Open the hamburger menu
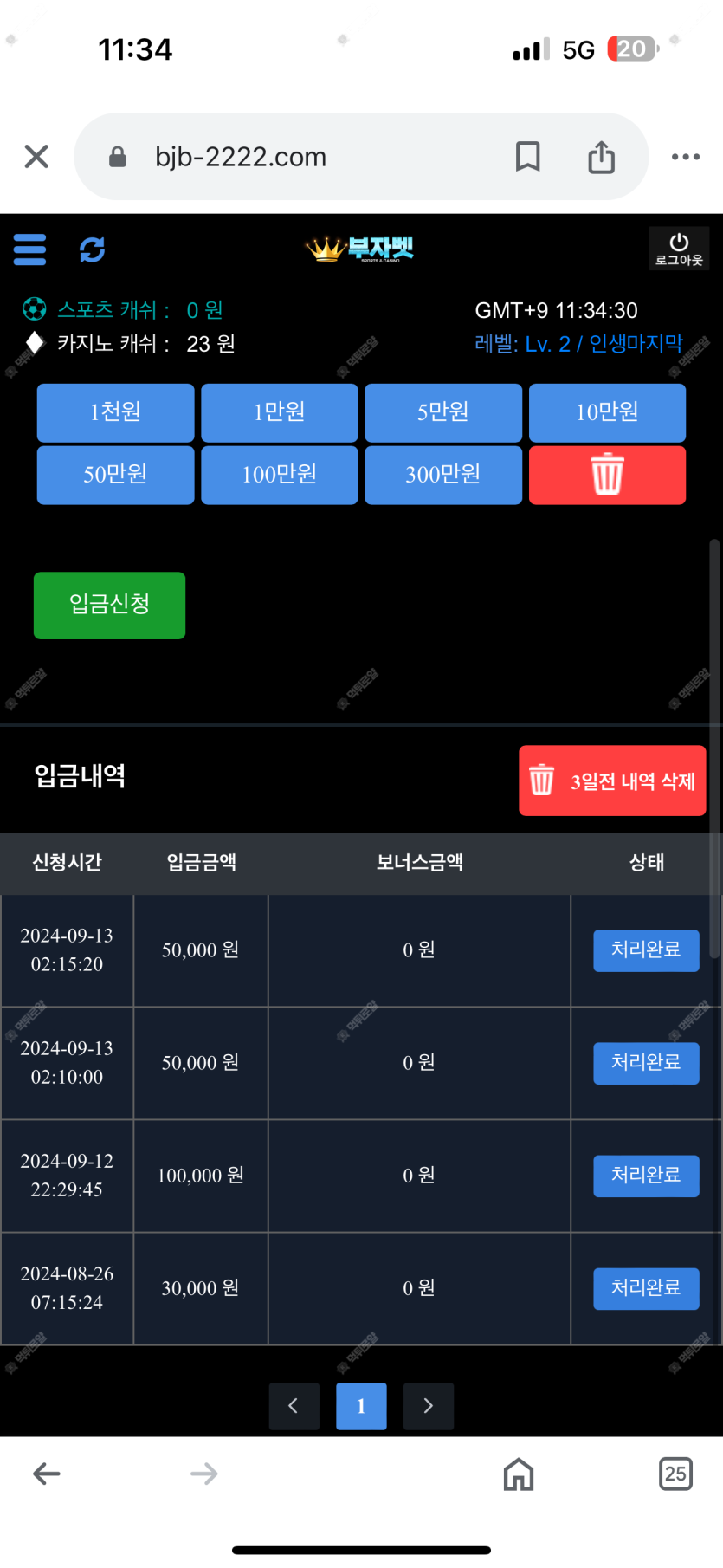The width and height of the screenshot is (723, 1568). [x=29, y=249]
